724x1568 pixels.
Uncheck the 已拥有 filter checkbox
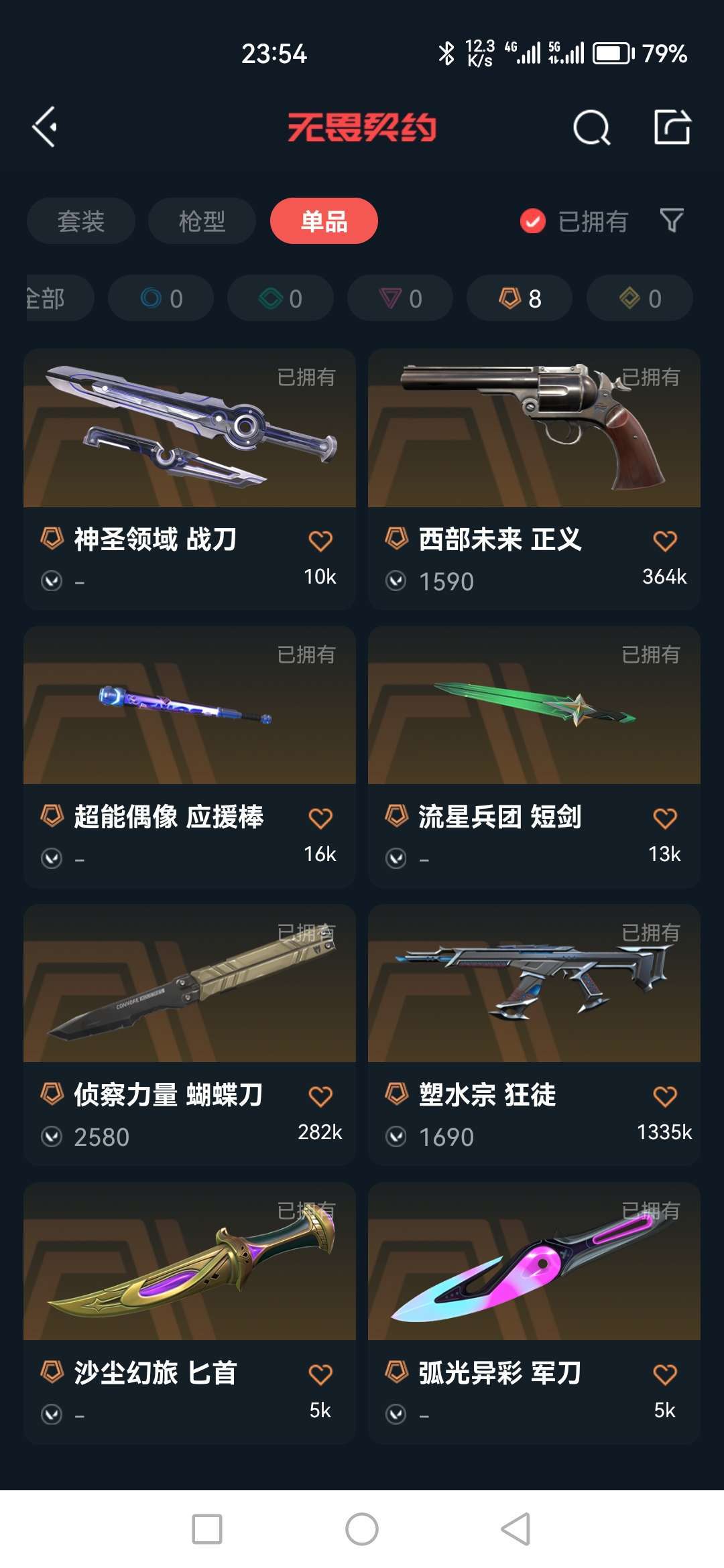point(533,220)
